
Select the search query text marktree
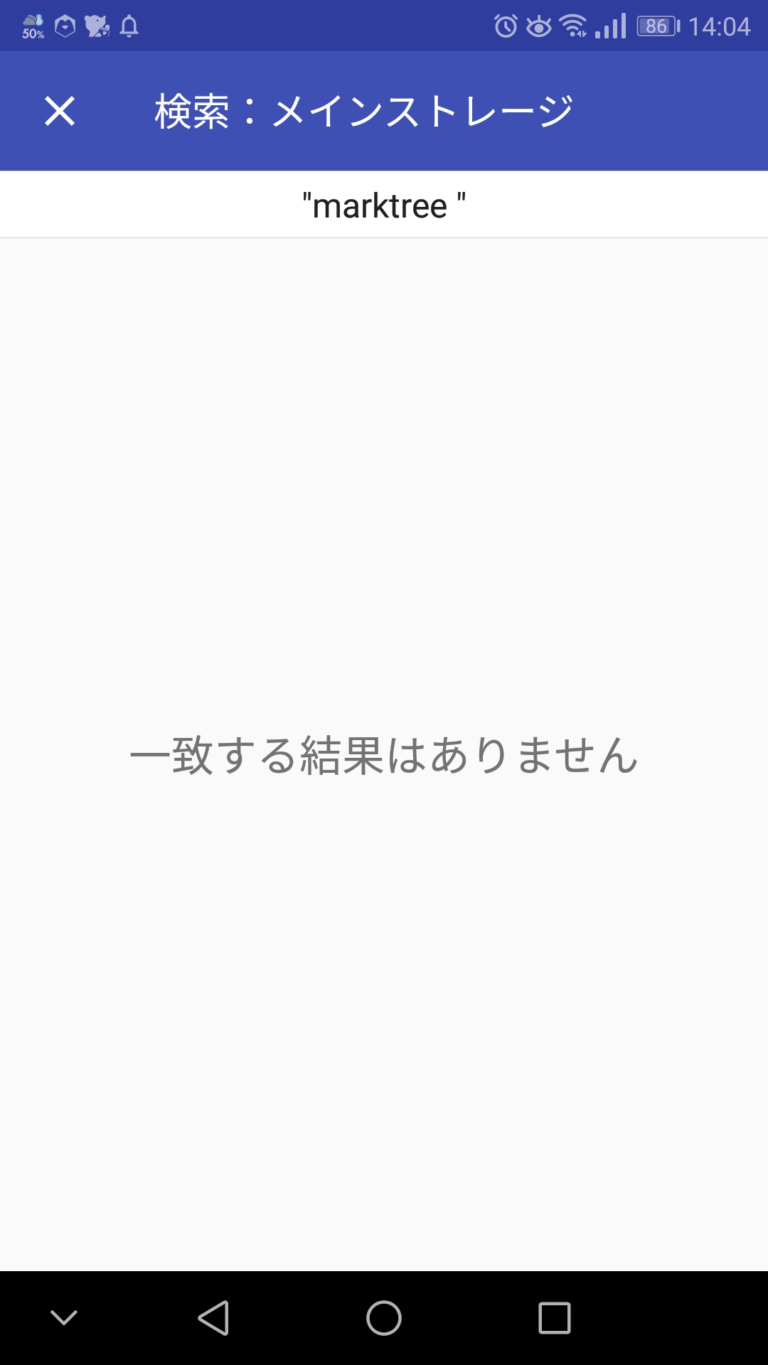click(384, 204)
